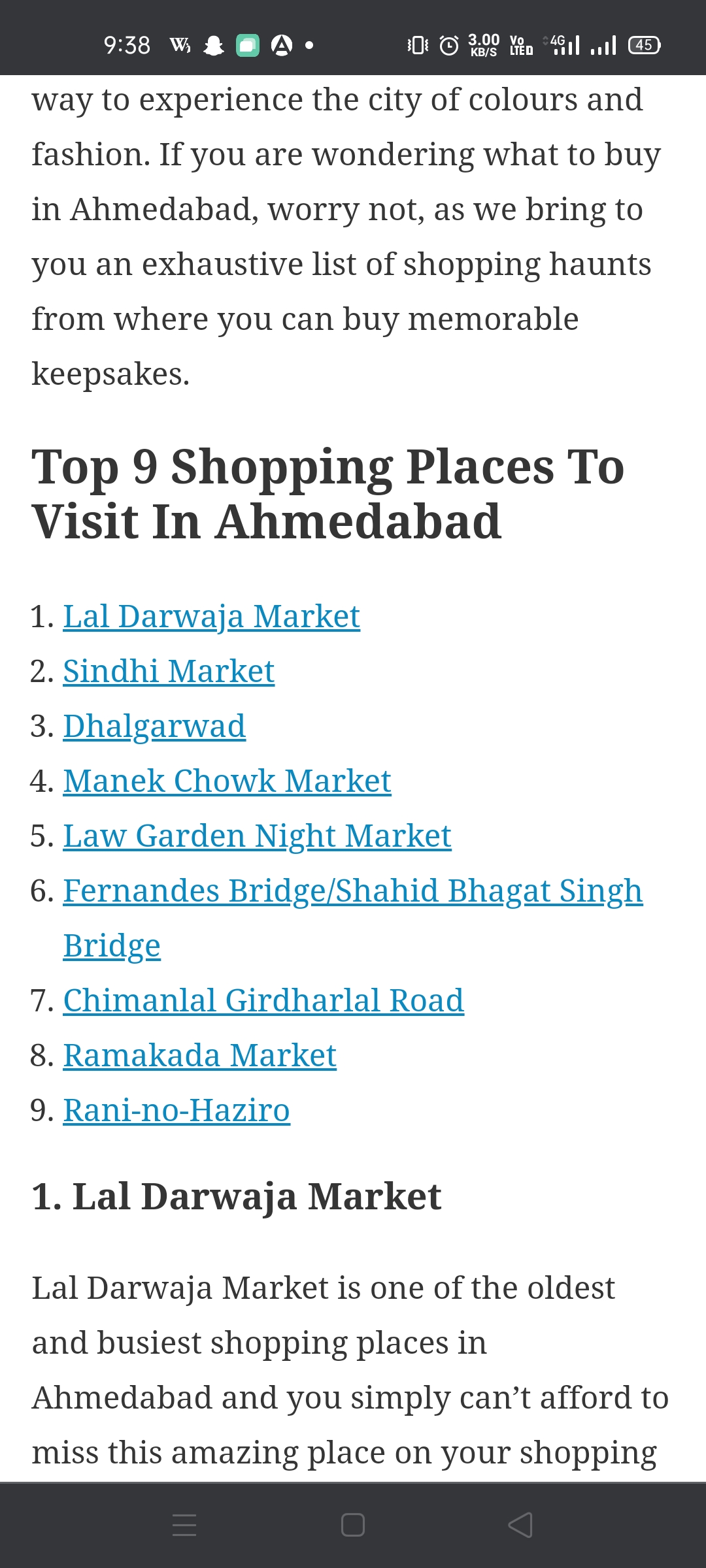The image size is (706, 1568).
Task: Open recent apps from navigation bar
Action: click(184, 1525)
